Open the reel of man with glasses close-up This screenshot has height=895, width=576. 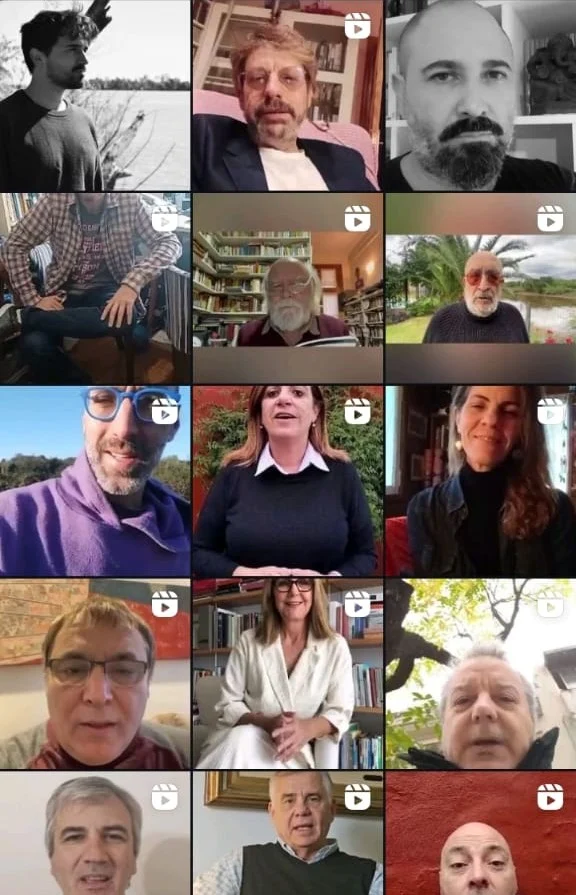point(95,674)
